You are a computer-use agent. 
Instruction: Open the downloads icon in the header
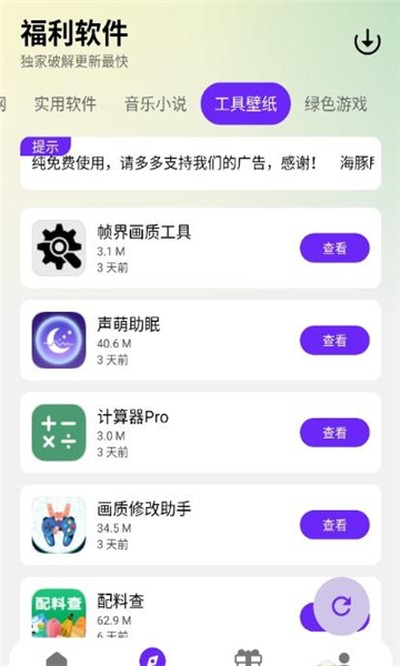click(x=367, y=42)
